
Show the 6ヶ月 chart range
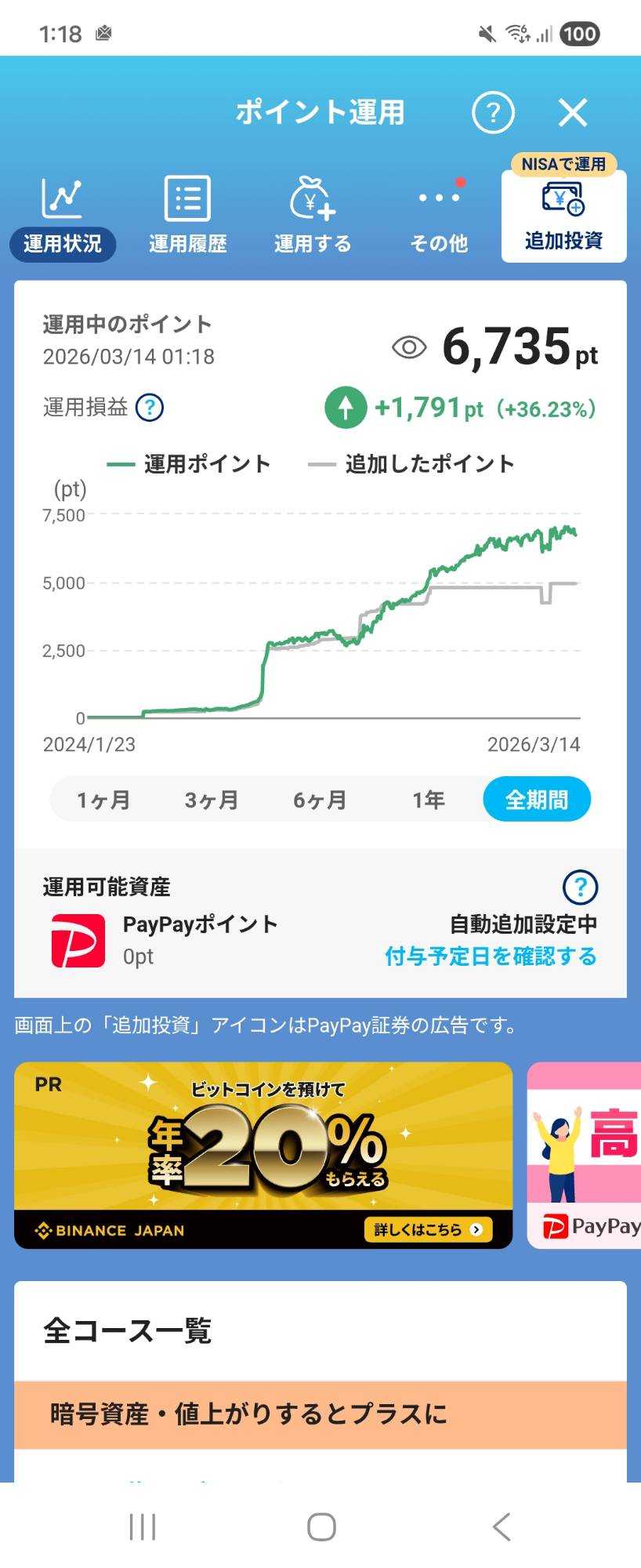[x=320, y=800]
